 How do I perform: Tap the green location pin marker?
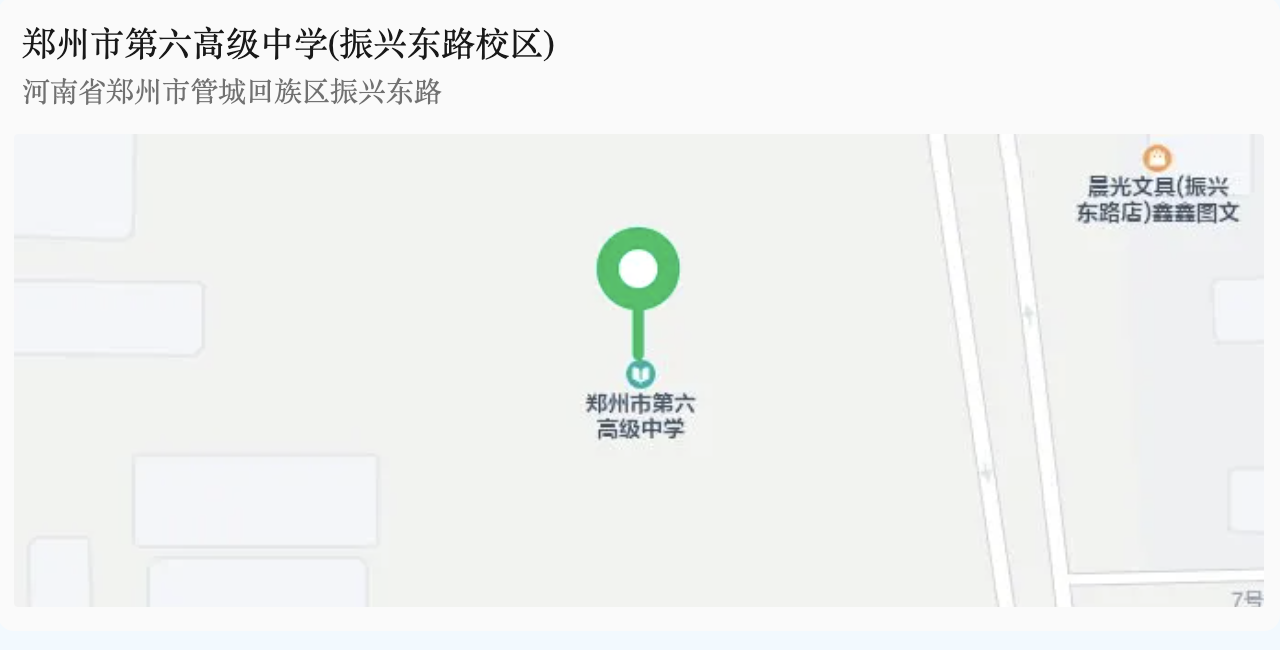pos(638,270)
